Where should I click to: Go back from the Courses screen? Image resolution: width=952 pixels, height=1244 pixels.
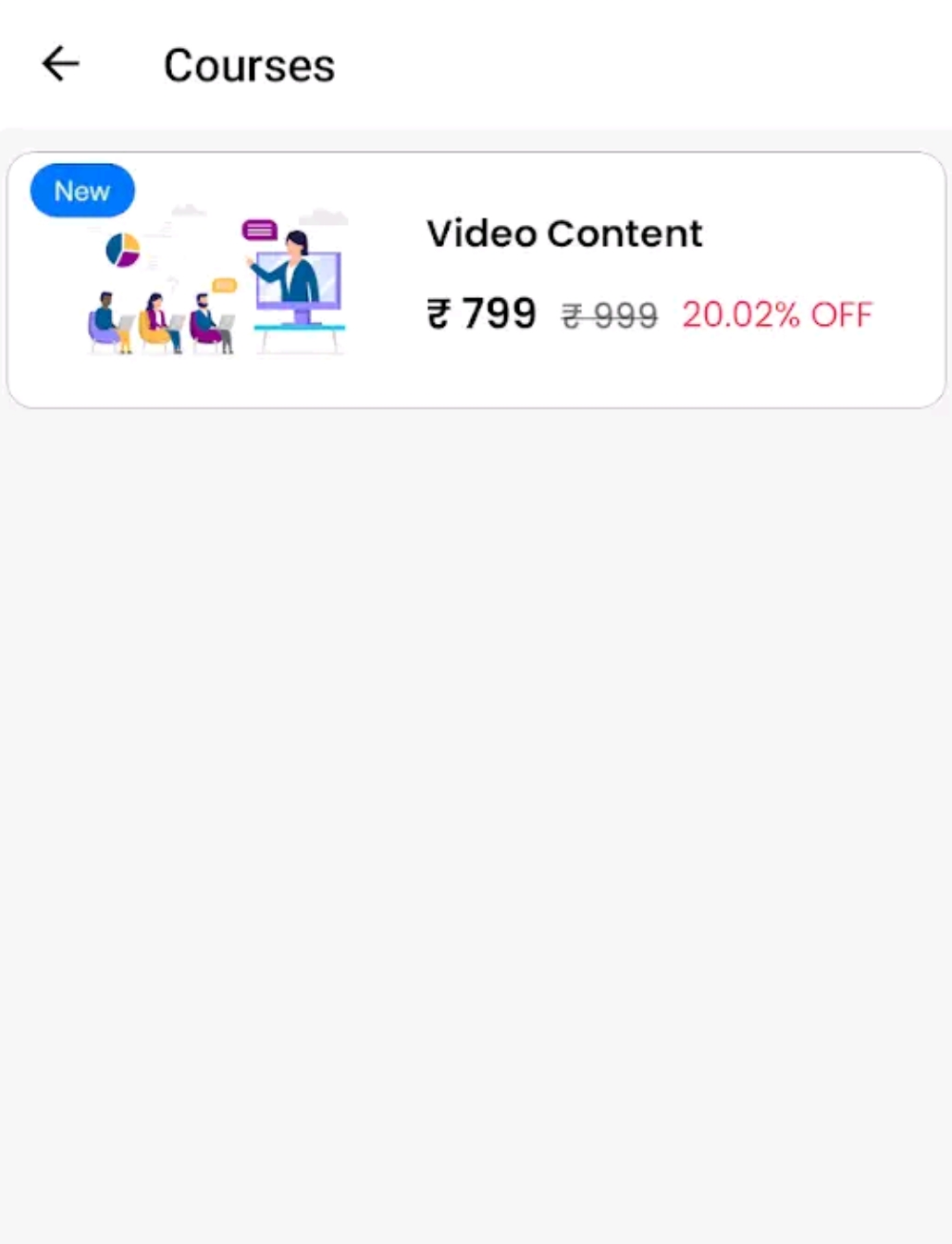(61, 64)
